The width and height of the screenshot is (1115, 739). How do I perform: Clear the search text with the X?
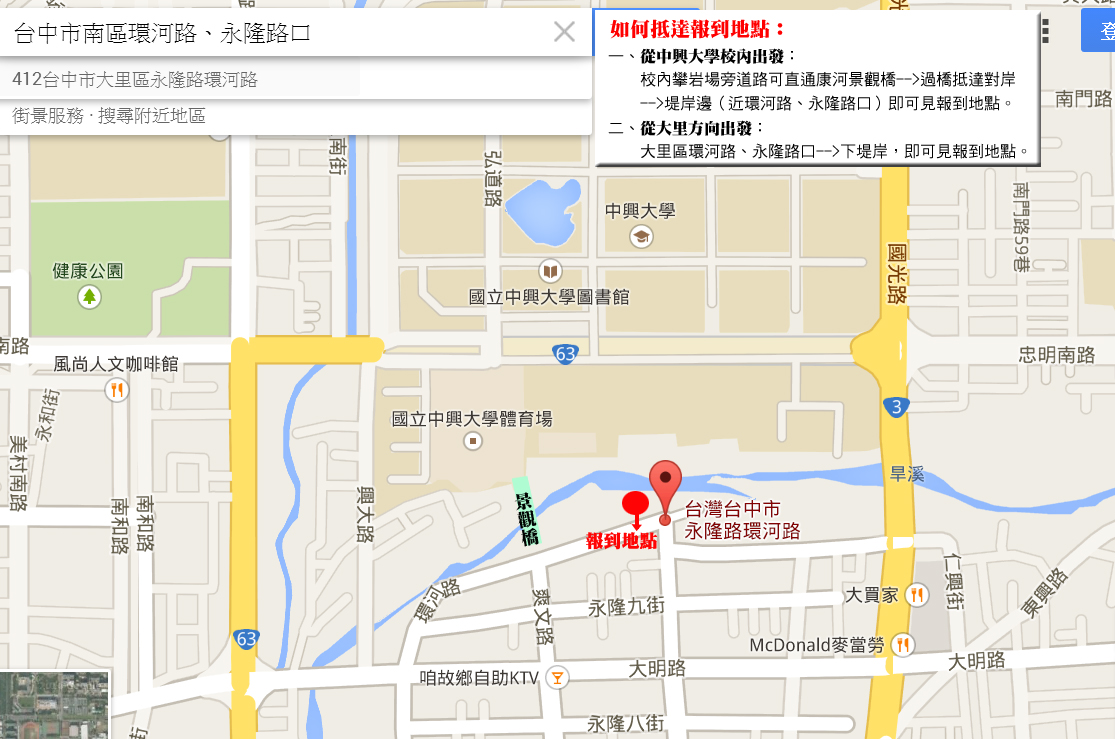coord(564,32)
